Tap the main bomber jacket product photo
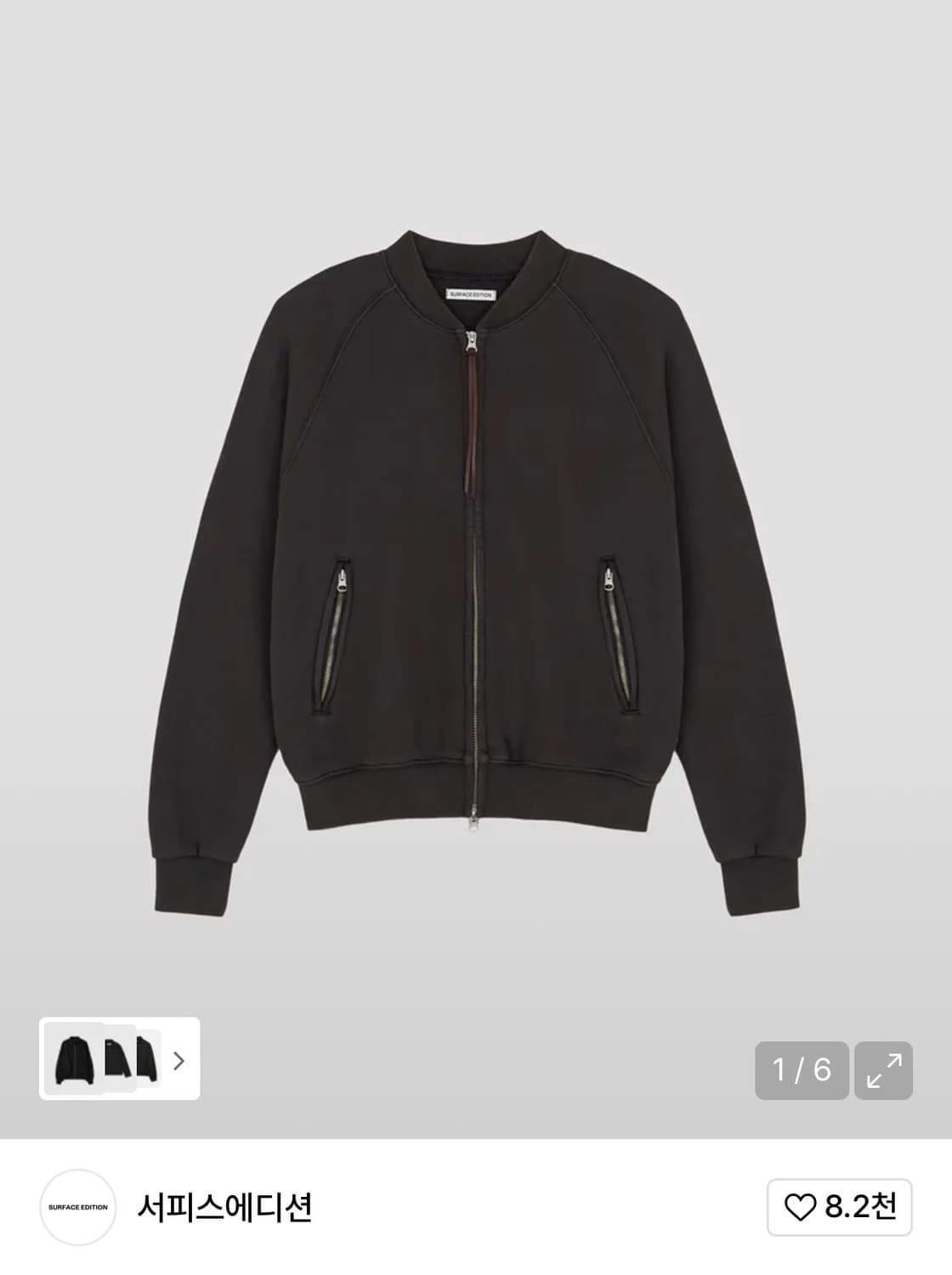The width and height of the screenshot is (952, 1275). click(x=476, y=552)
